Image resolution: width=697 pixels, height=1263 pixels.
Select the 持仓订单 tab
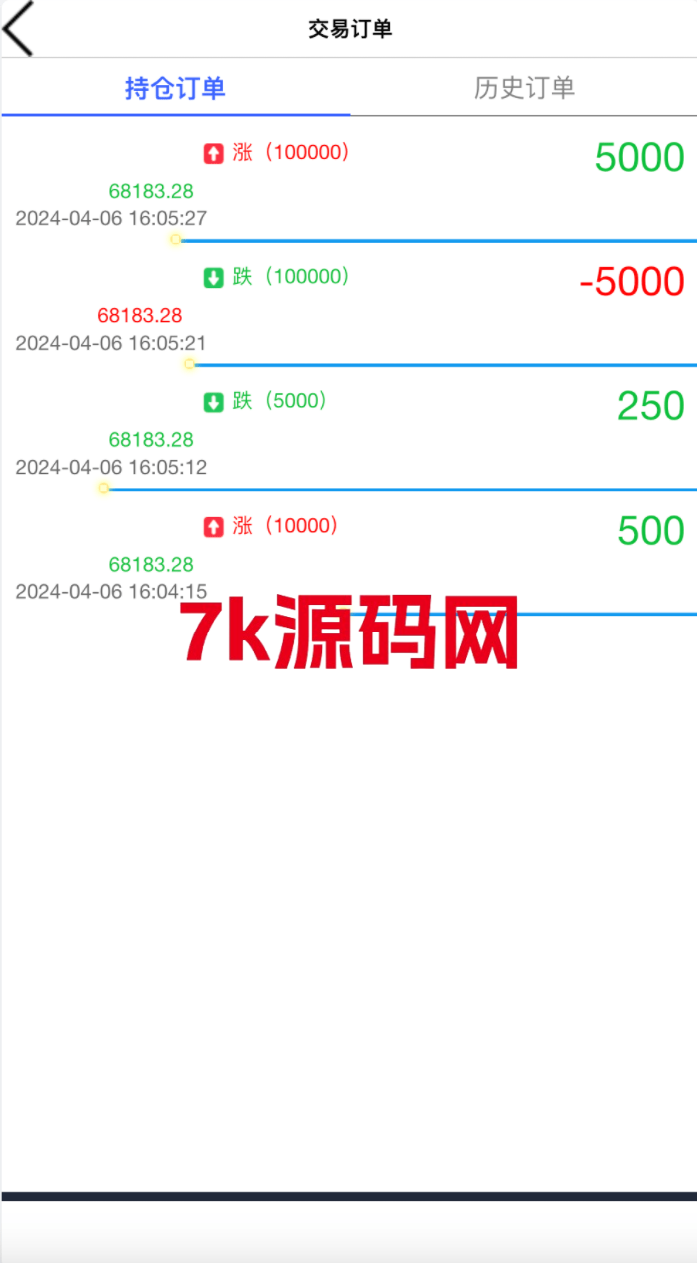(175, 88)
